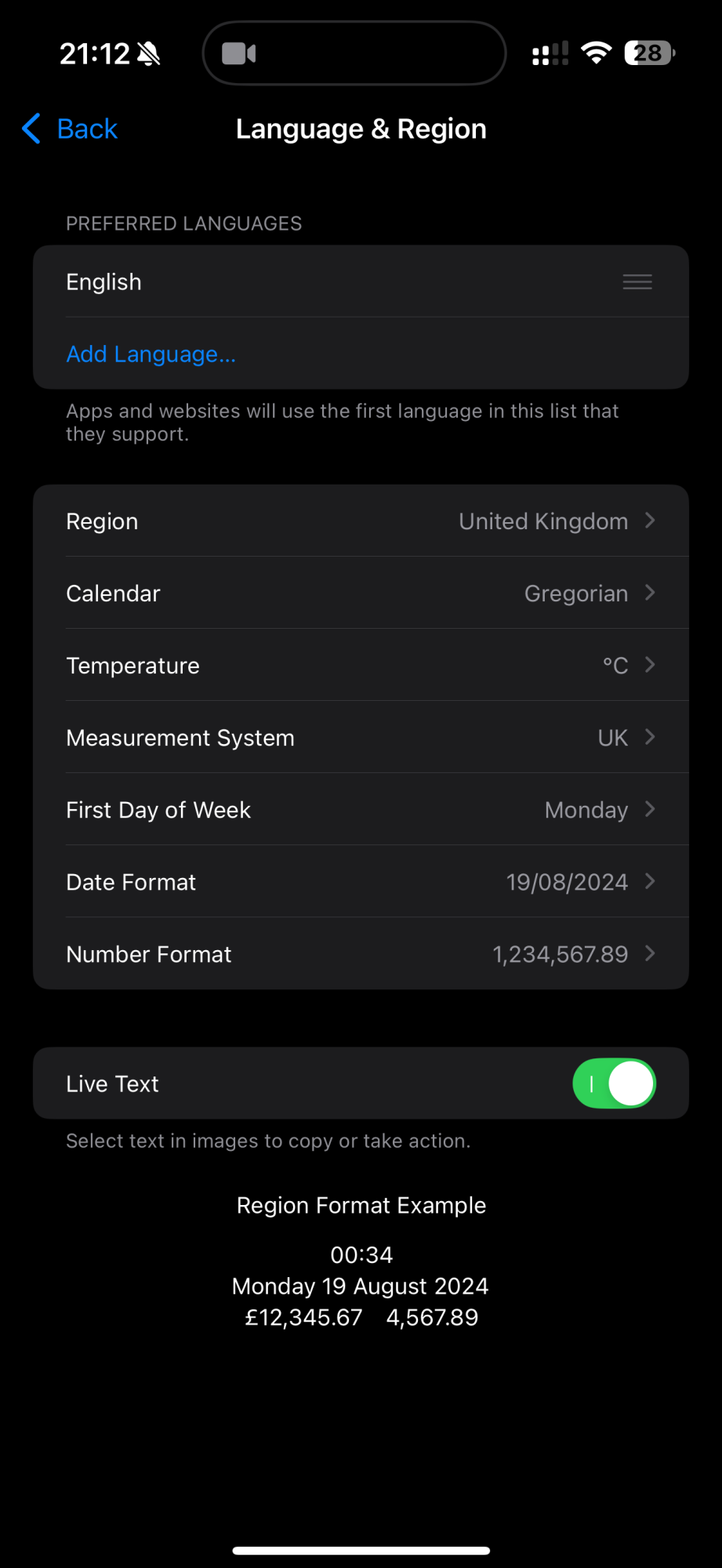Go back to the previous settings page
The image size is (722, 1568).
point(71,129)
